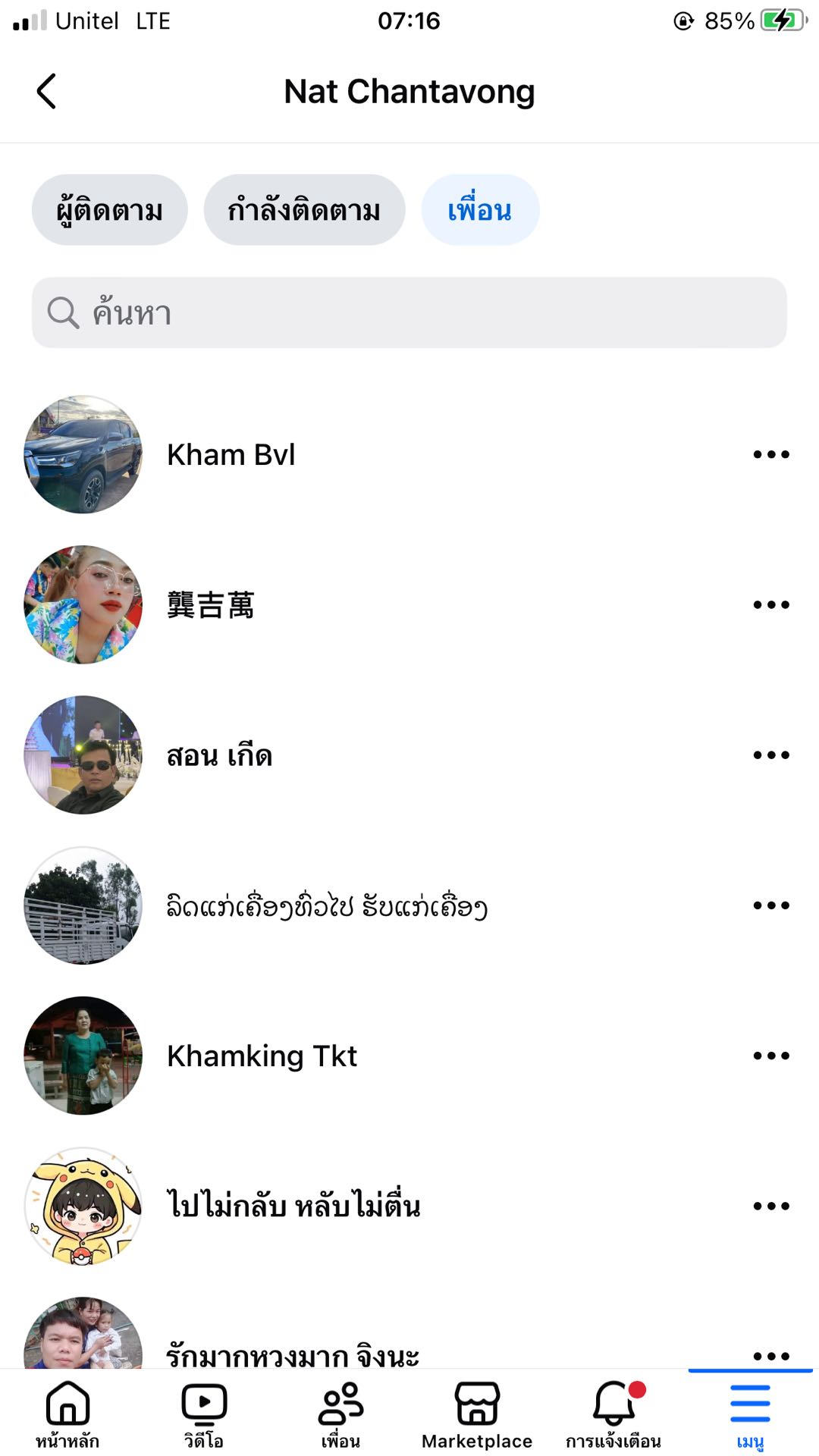Open more options for Kham Bvl
Viewport: 819px width, 1456px height.
point(771,455)
